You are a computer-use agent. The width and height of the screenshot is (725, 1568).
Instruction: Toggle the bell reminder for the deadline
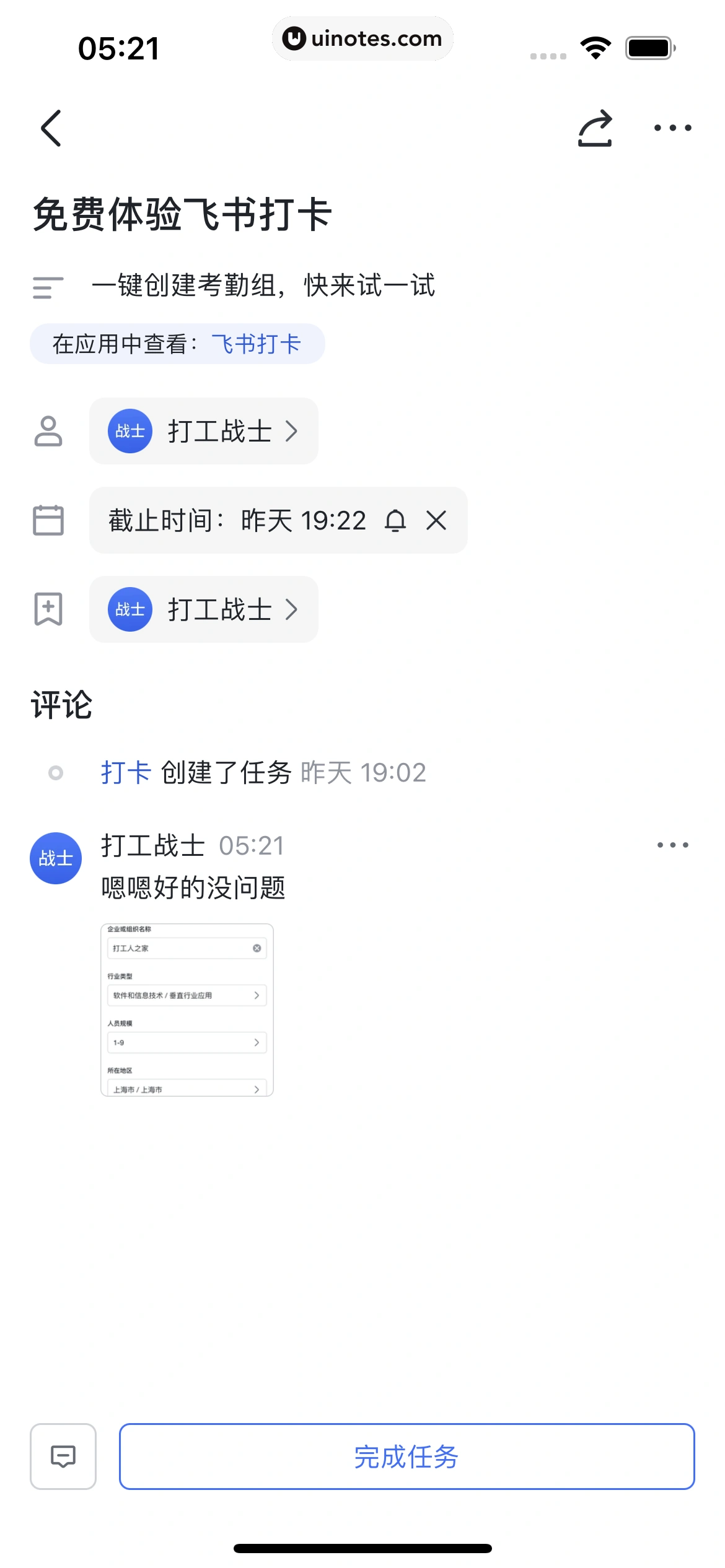click(395, 521)
